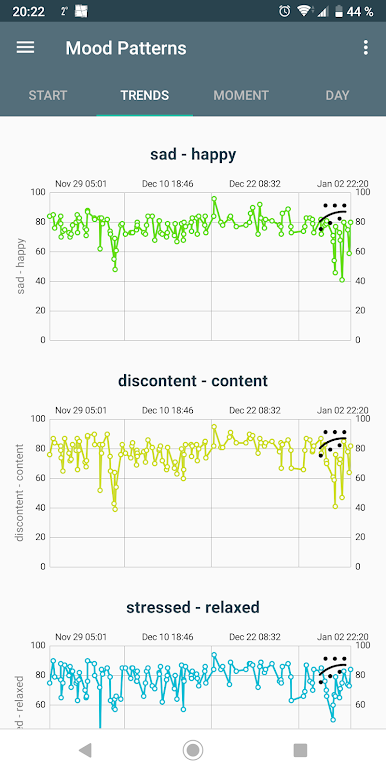Switch to the Start tab
The height and width of the screenshot is (772, 386).
48,96
